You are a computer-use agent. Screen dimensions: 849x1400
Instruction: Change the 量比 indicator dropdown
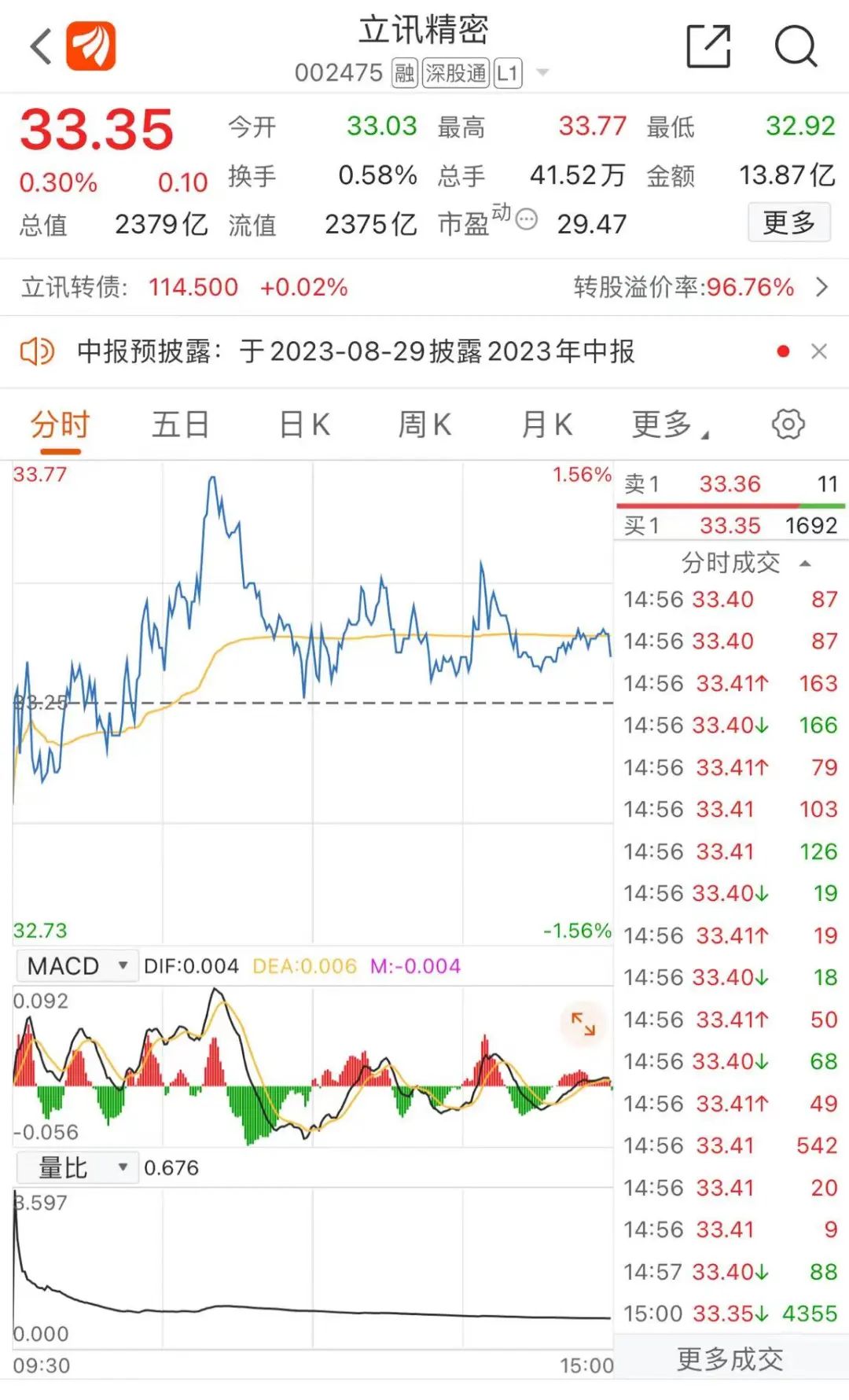click(x=76, y=1167)
